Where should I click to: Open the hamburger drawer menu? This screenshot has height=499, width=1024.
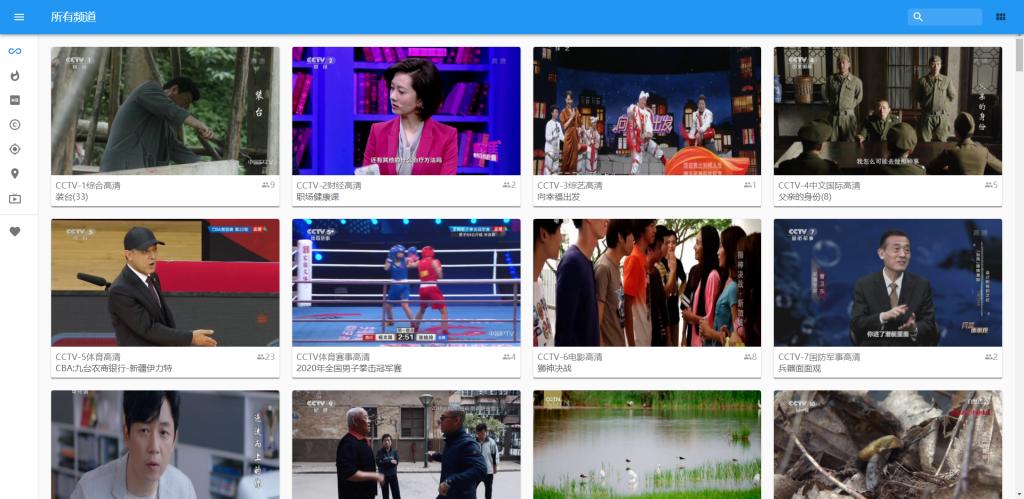pyautogui.click(x=18, y=17)
